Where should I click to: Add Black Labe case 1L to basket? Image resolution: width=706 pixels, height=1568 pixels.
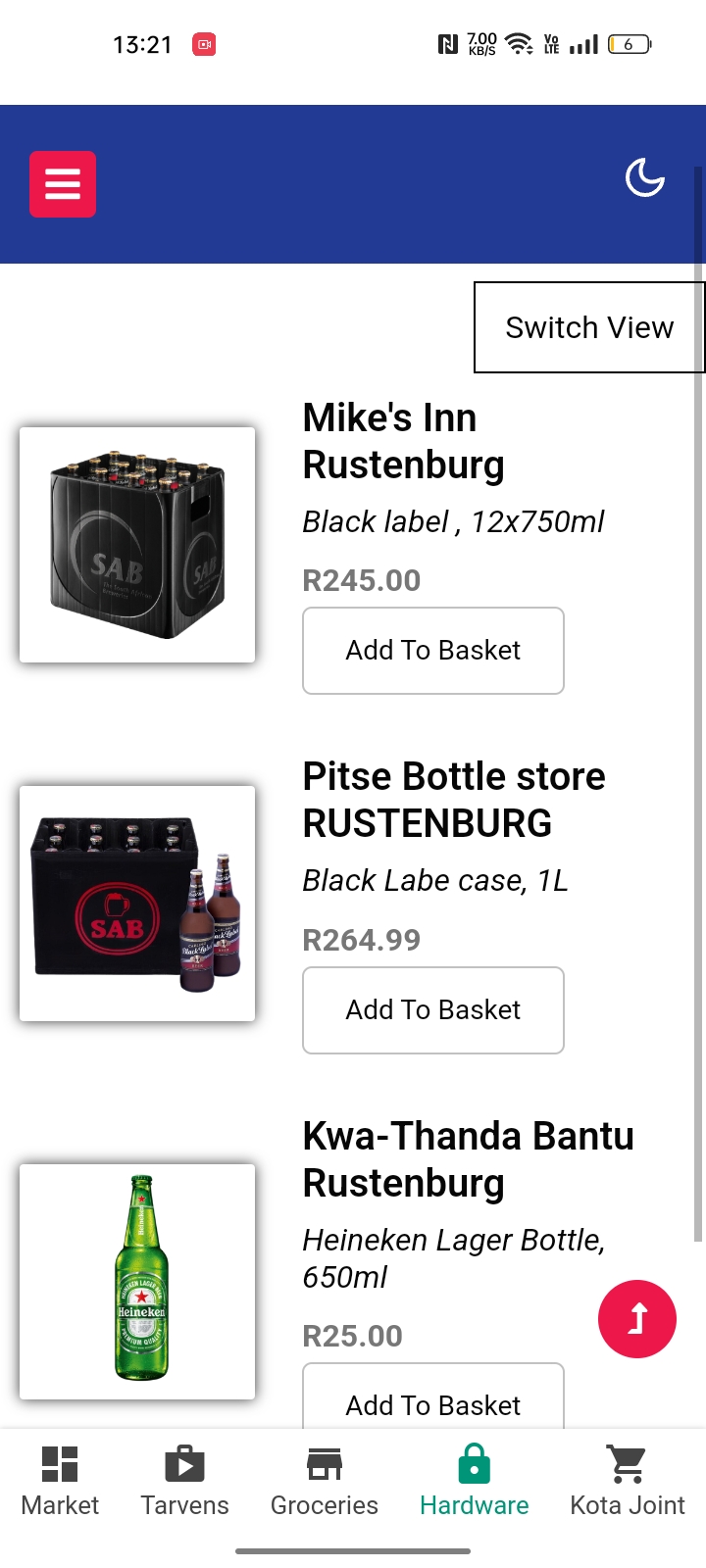(432, 1010)
